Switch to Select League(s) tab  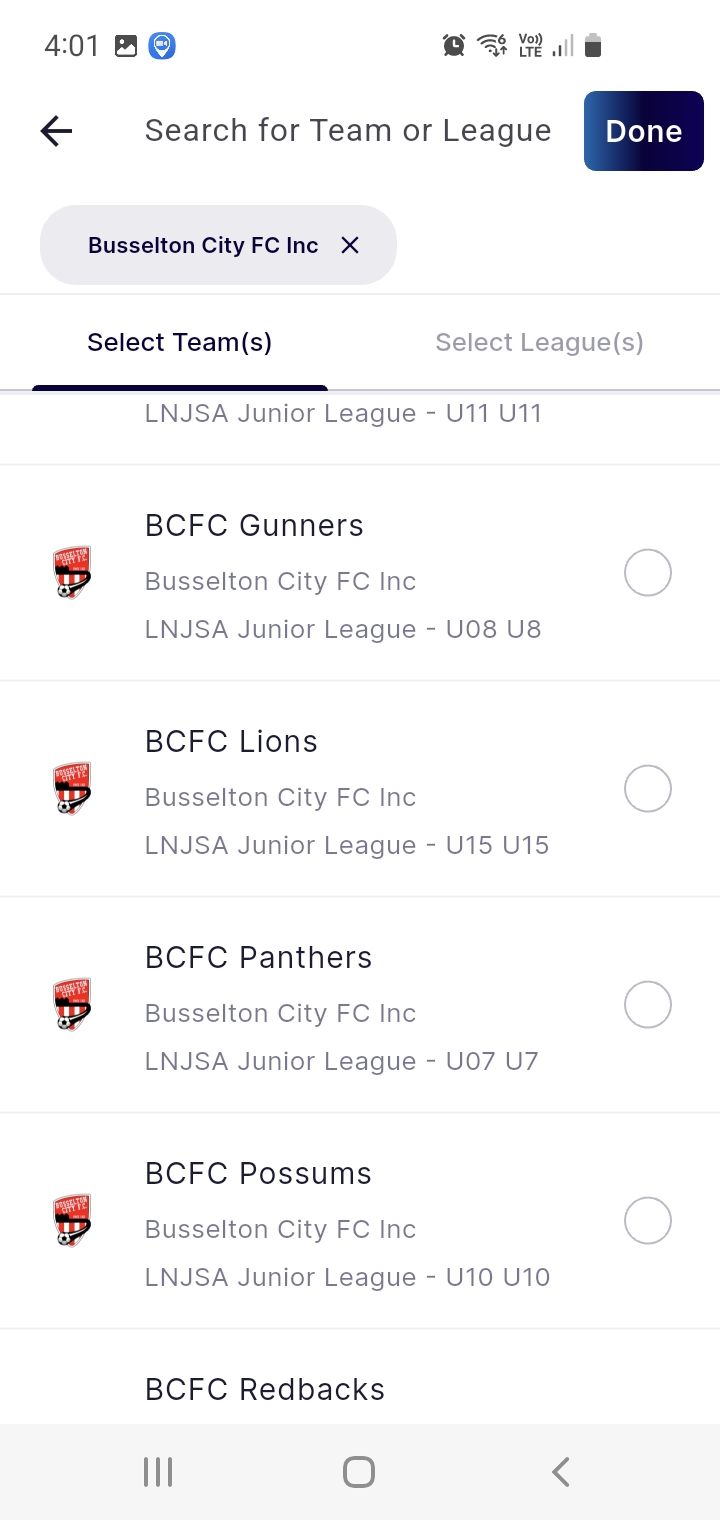point(539,342)
